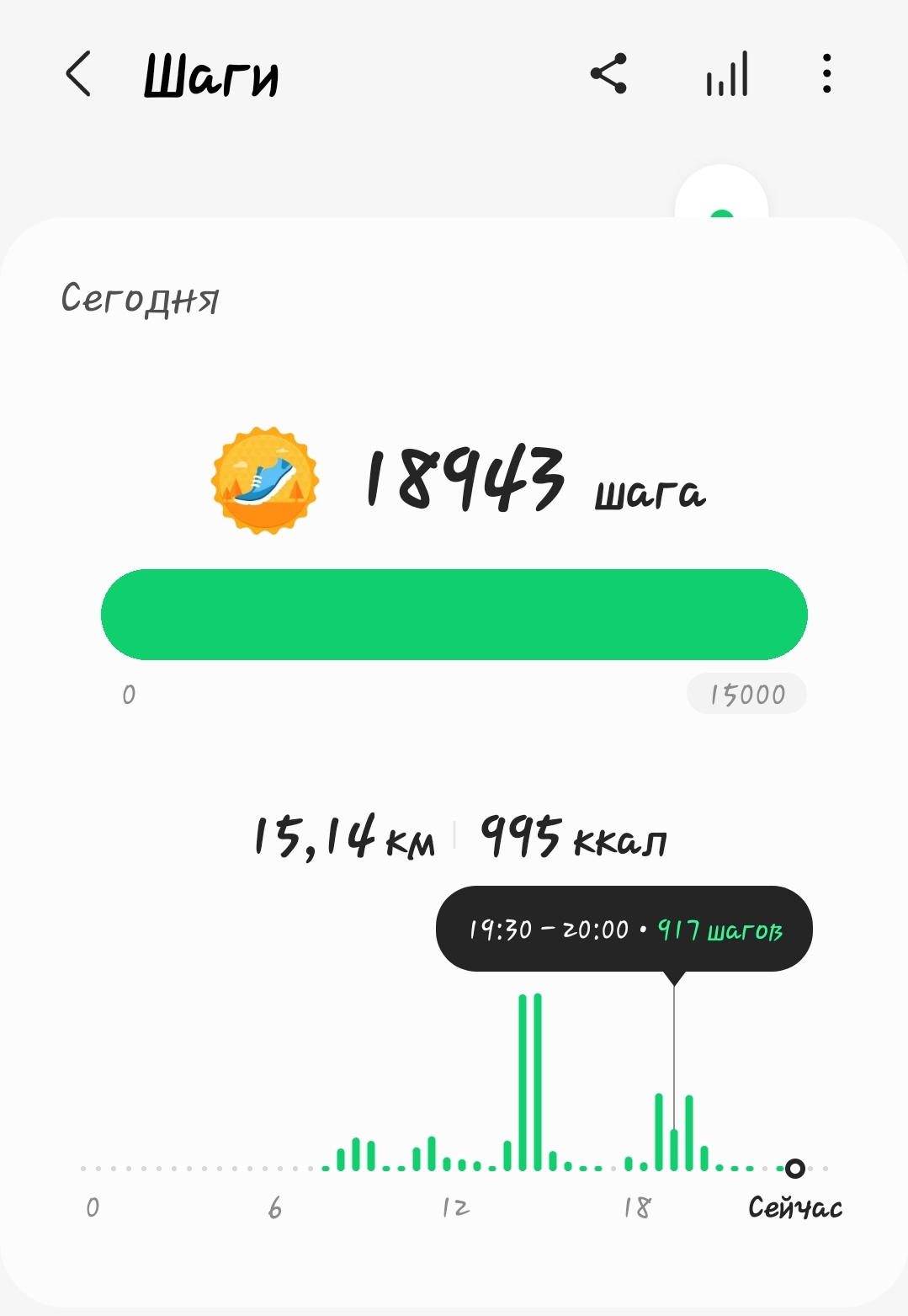
Task: Select the Сейчас marker on the chart
Action: (794, 1168)
